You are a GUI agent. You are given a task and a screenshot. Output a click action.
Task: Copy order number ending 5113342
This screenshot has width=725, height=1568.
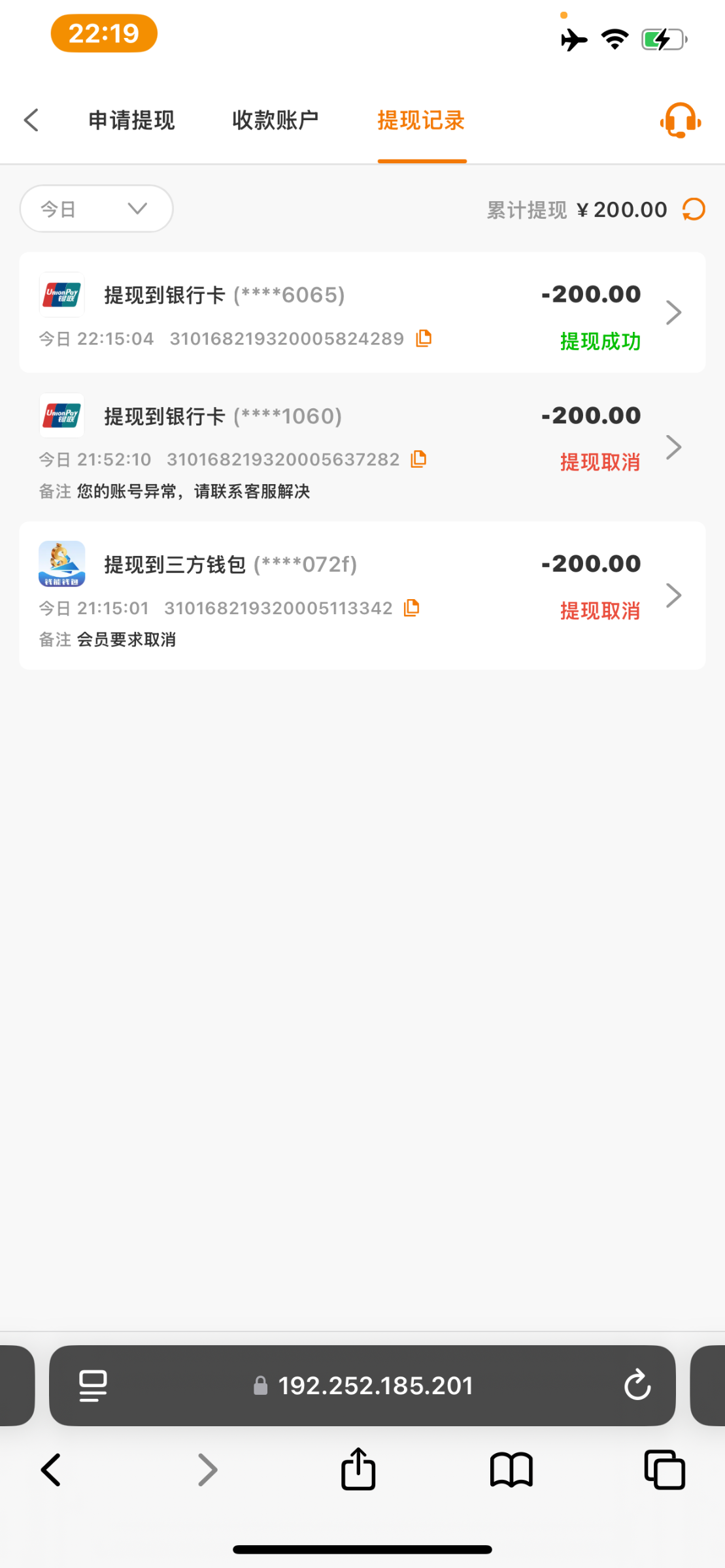(x=411, y=608)
